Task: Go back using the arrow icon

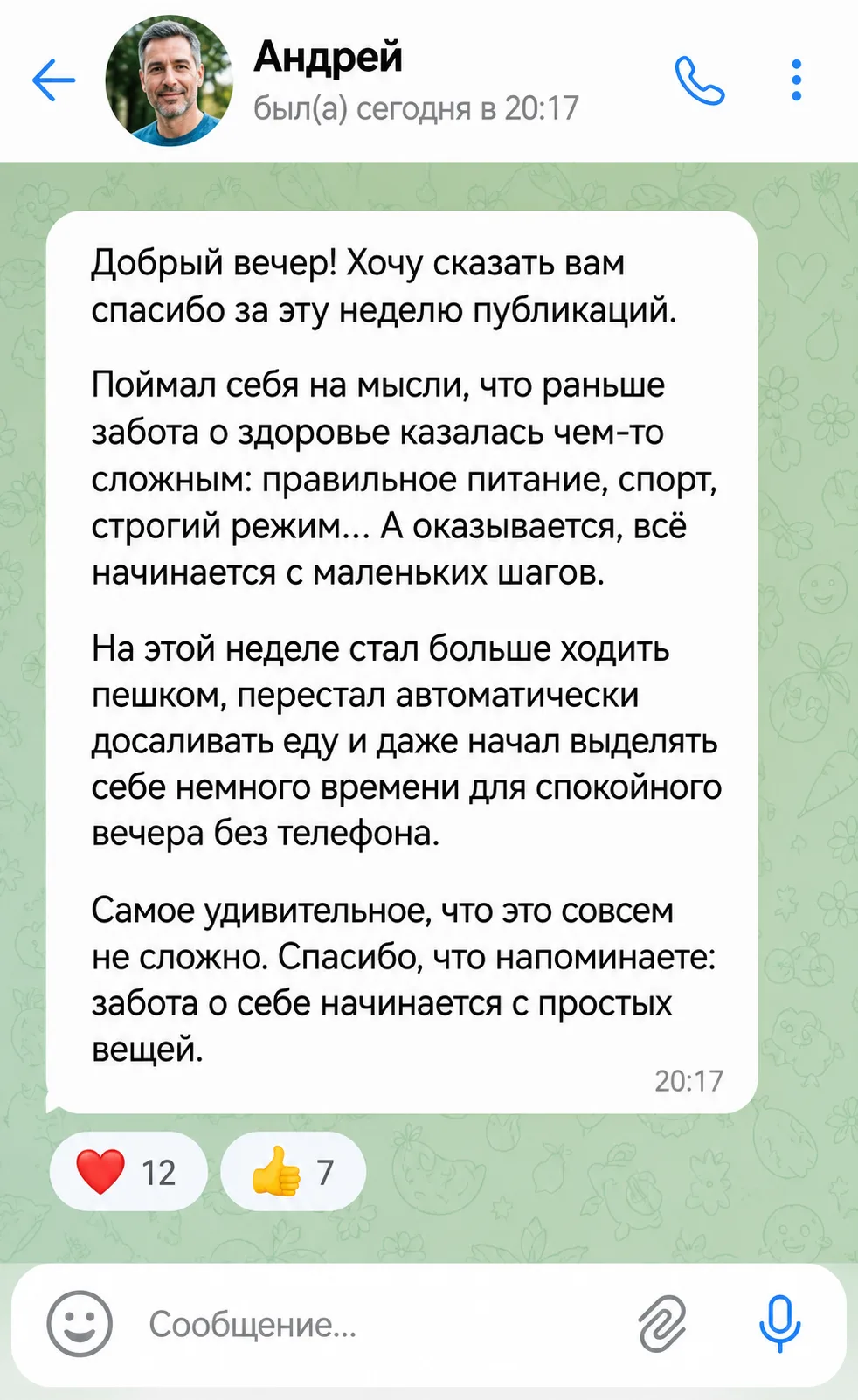Action: click(x=53, y=80)
